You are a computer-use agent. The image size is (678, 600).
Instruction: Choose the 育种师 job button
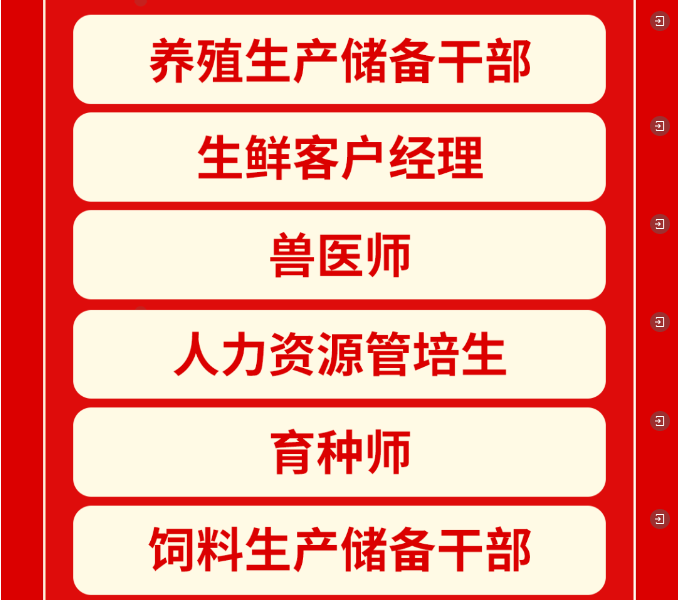point(339,452)
